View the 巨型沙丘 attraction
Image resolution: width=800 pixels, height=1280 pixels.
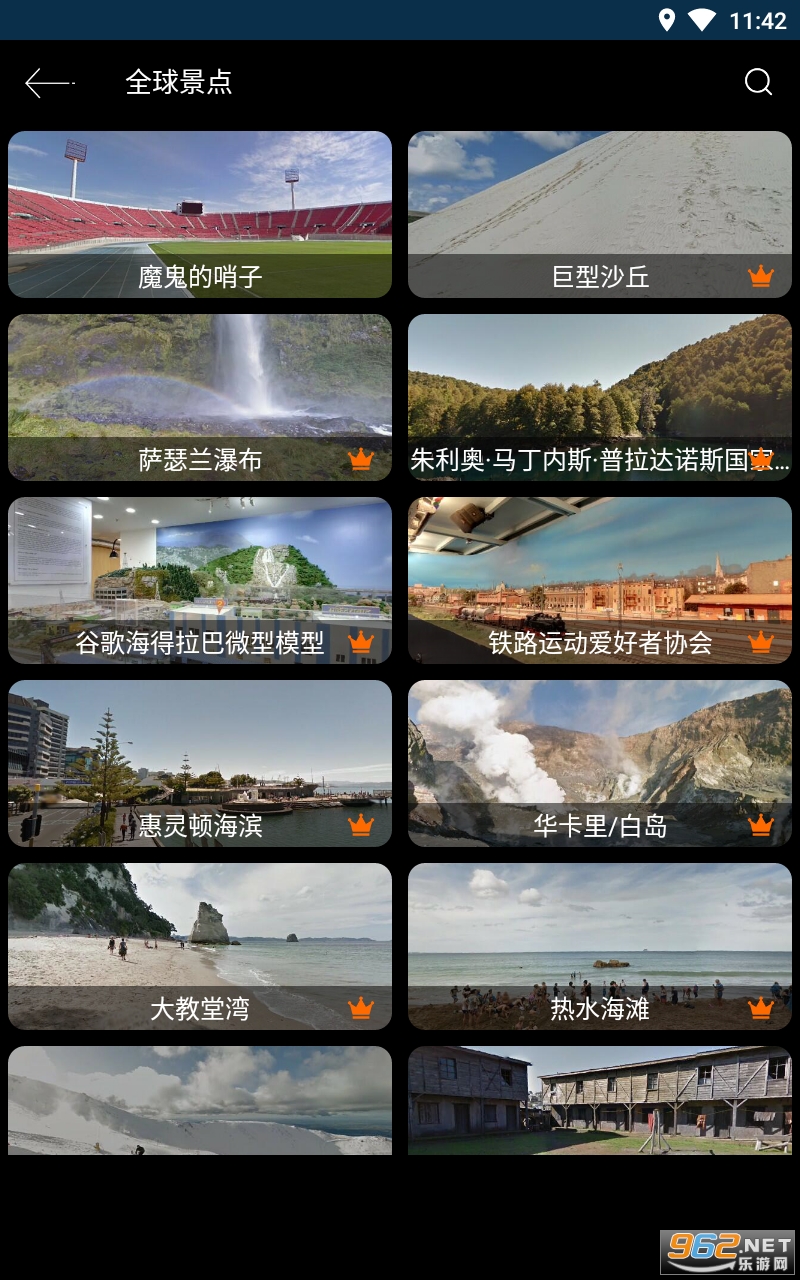pos(600,214)
